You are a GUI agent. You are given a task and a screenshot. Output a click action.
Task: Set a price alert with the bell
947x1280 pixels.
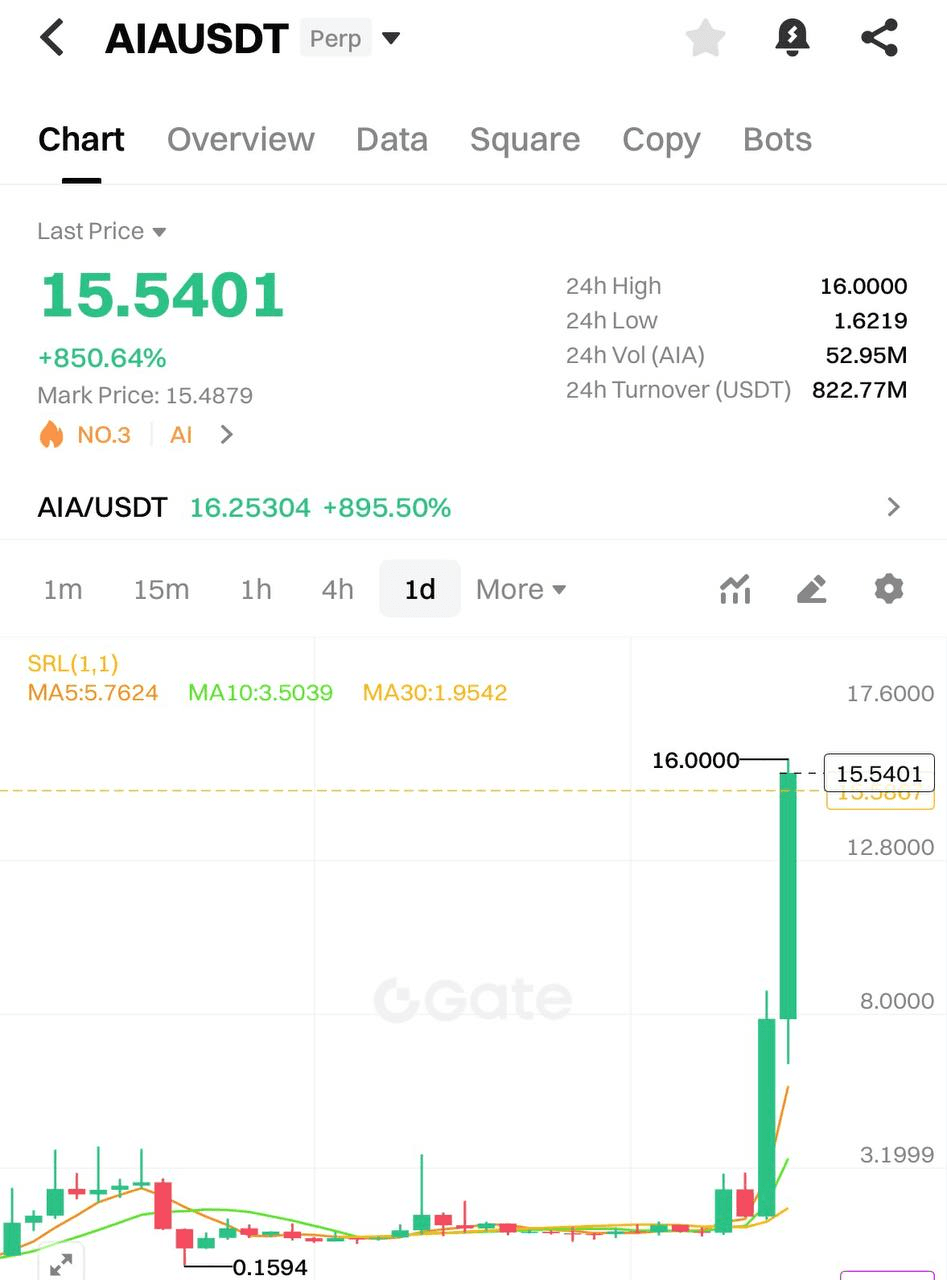coord(792,38)
